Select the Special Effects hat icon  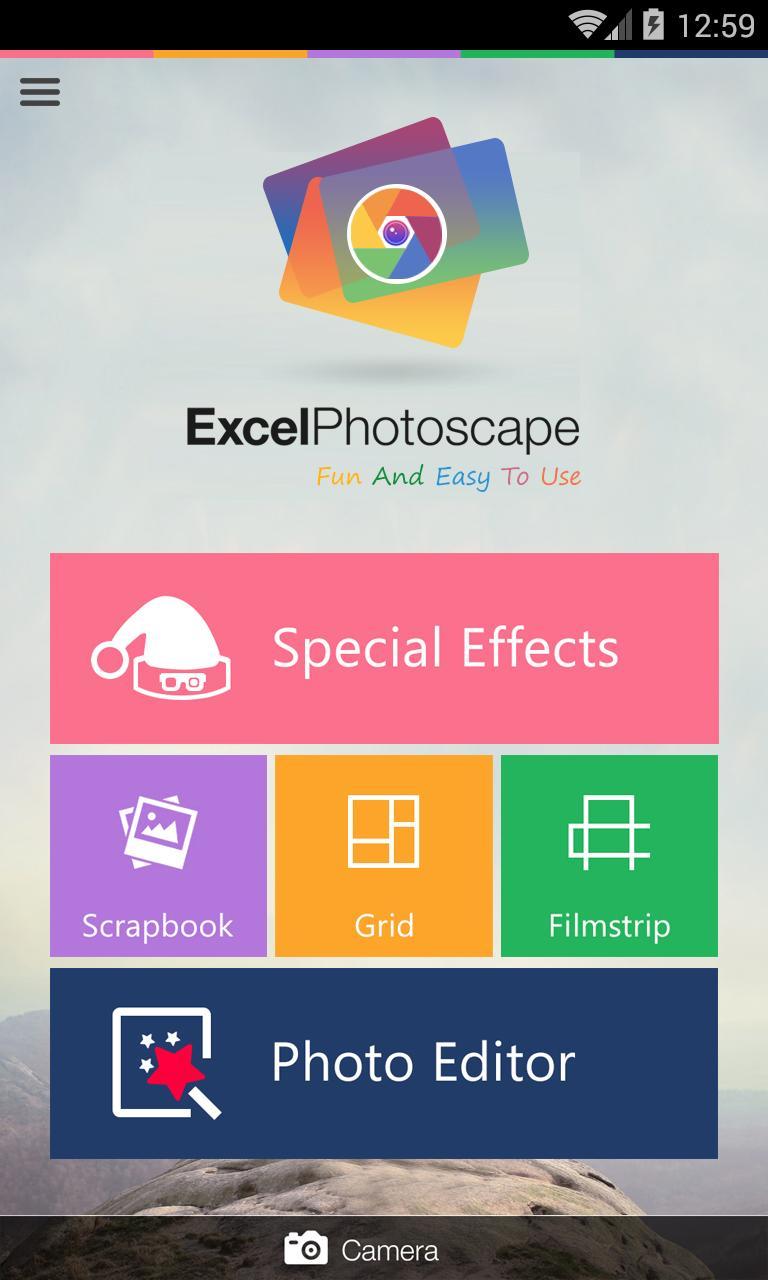(x=165, y=645)
